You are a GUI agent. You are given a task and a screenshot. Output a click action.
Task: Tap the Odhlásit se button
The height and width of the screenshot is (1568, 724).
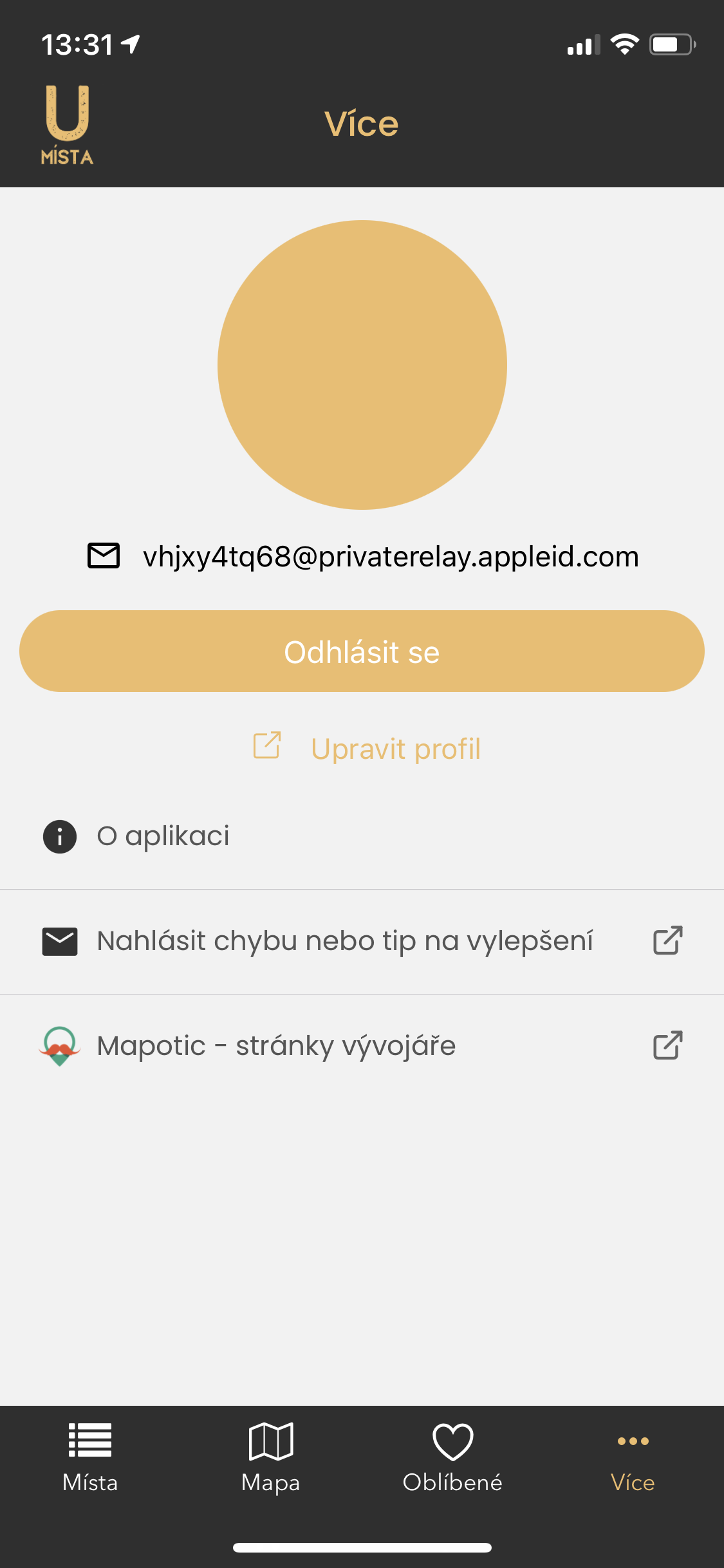click(362, 651)
